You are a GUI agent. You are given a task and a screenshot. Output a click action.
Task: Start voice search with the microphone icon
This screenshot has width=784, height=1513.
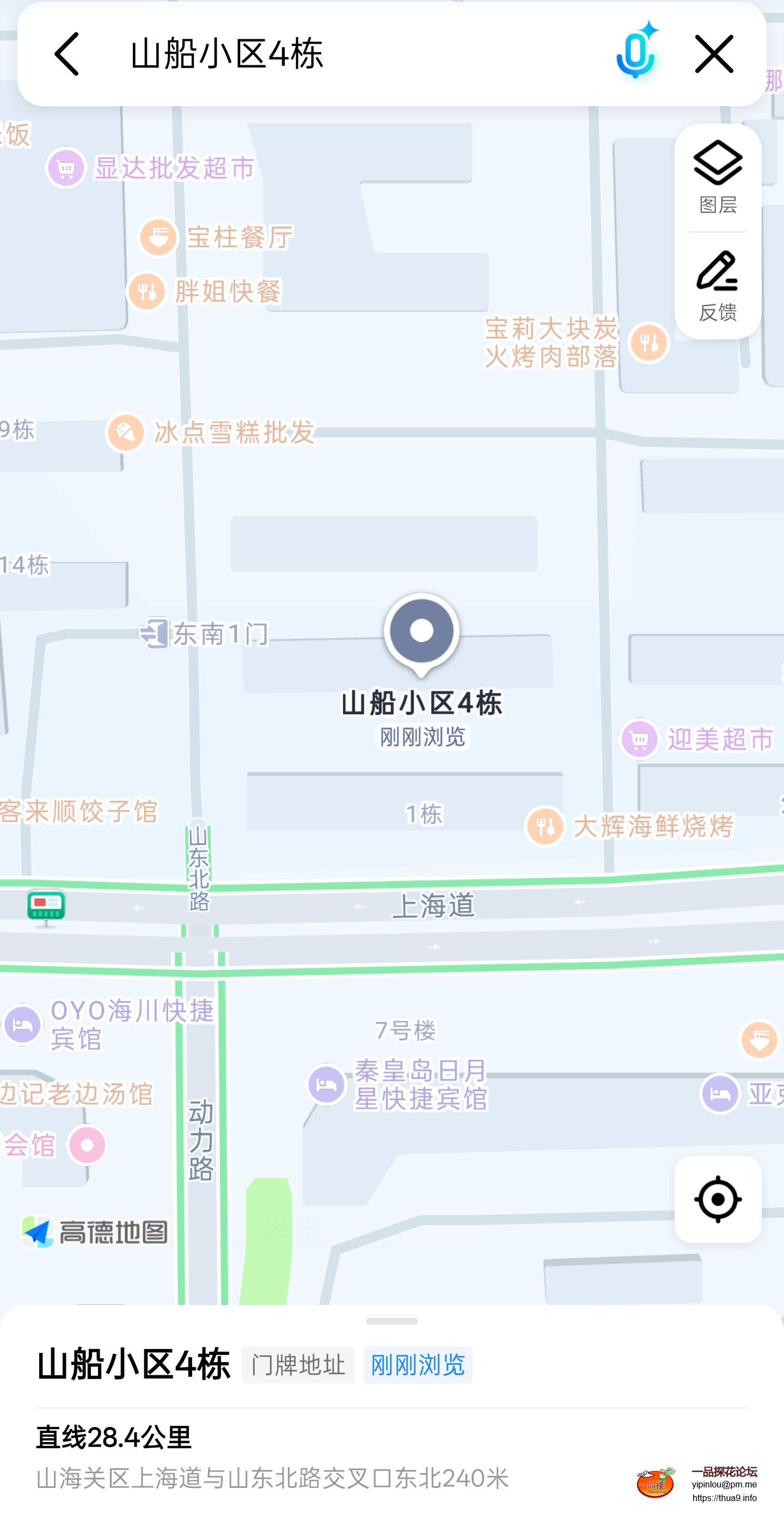pos(636,53)
